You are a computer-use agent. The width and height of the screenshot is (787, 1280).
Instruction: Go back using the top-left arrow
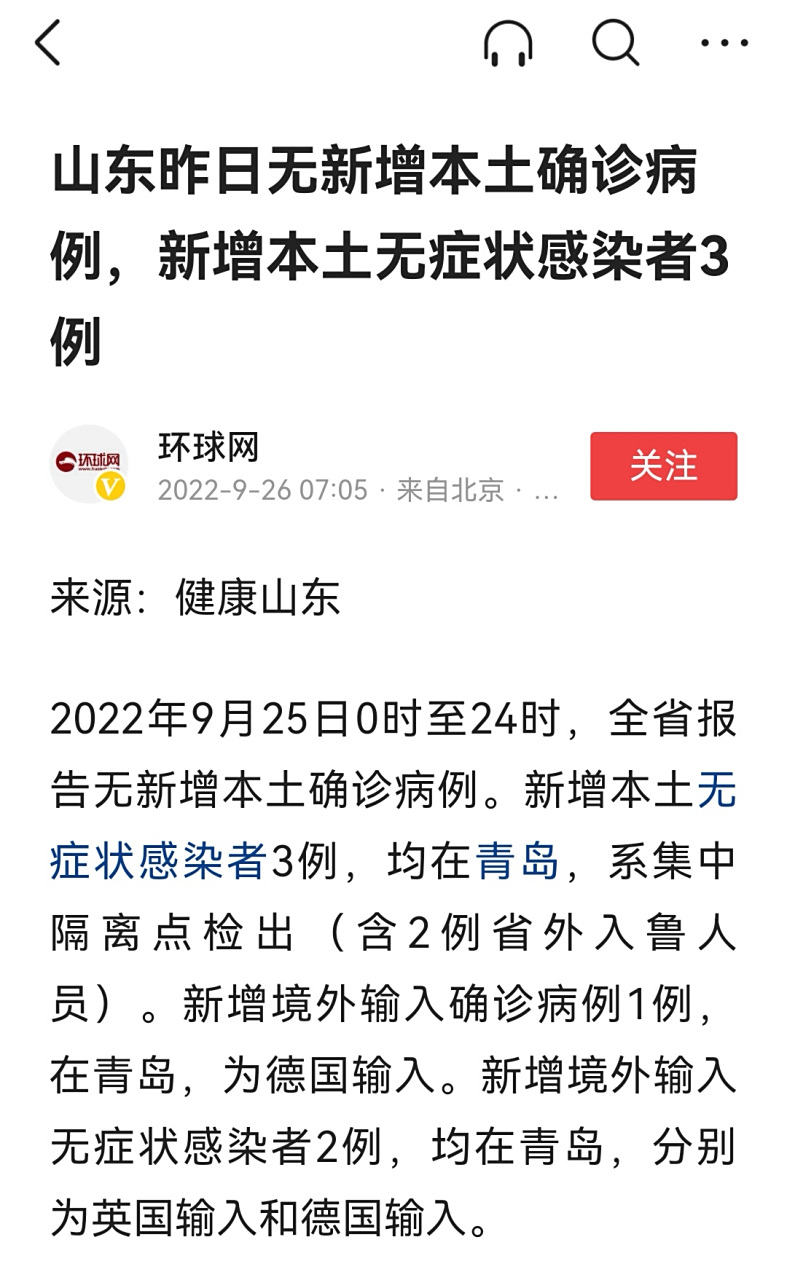click(x=47, y=44)
